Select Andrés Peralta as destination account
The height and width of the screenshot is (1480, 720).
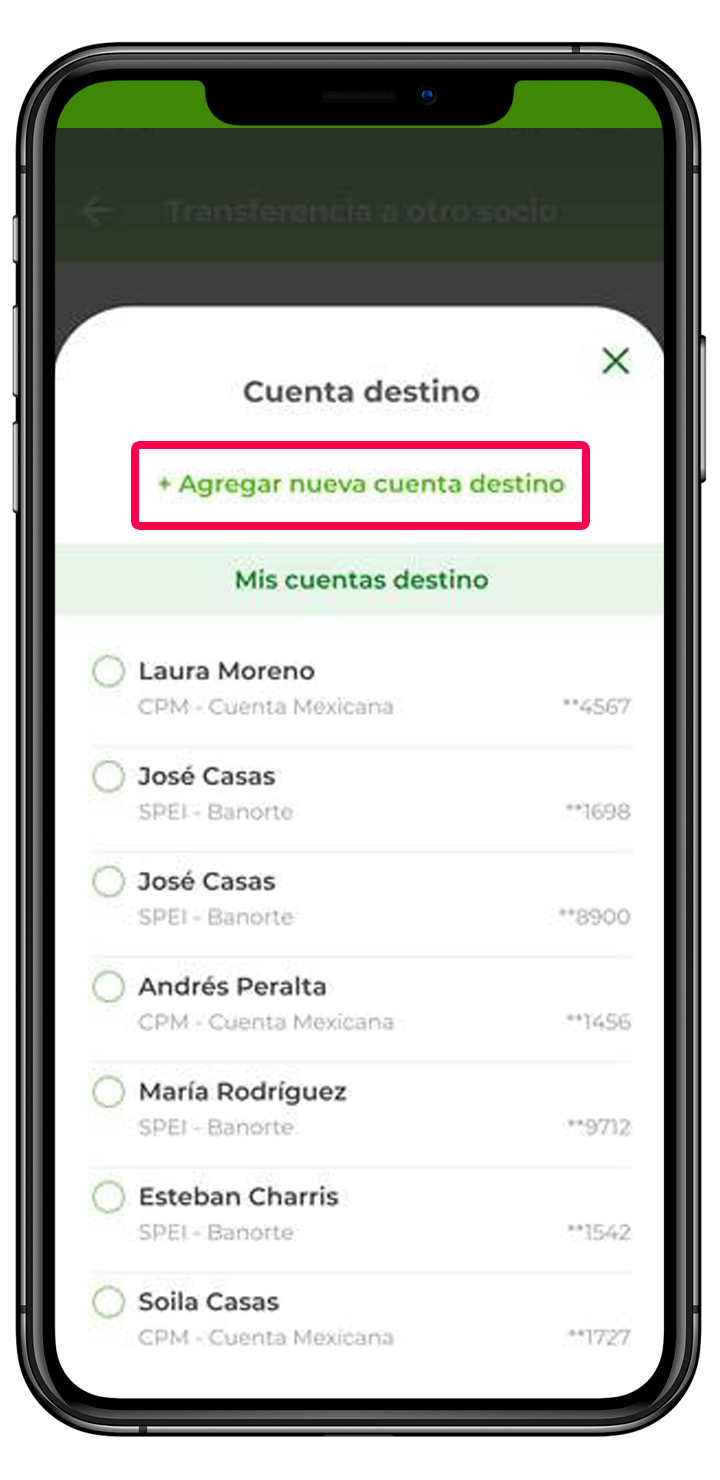[x=108, y=987]
